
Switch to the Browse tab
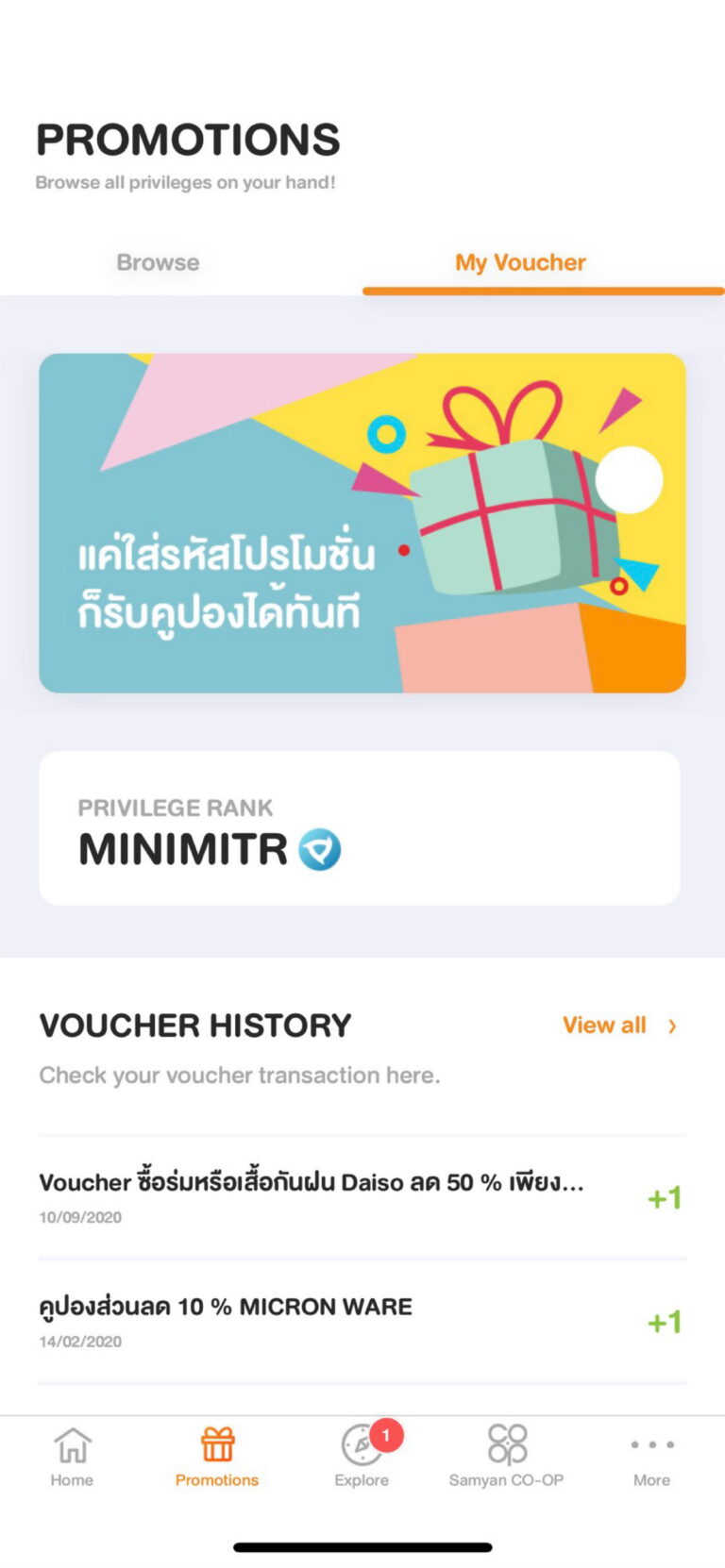pyautogui.click(x=158, y=262)
